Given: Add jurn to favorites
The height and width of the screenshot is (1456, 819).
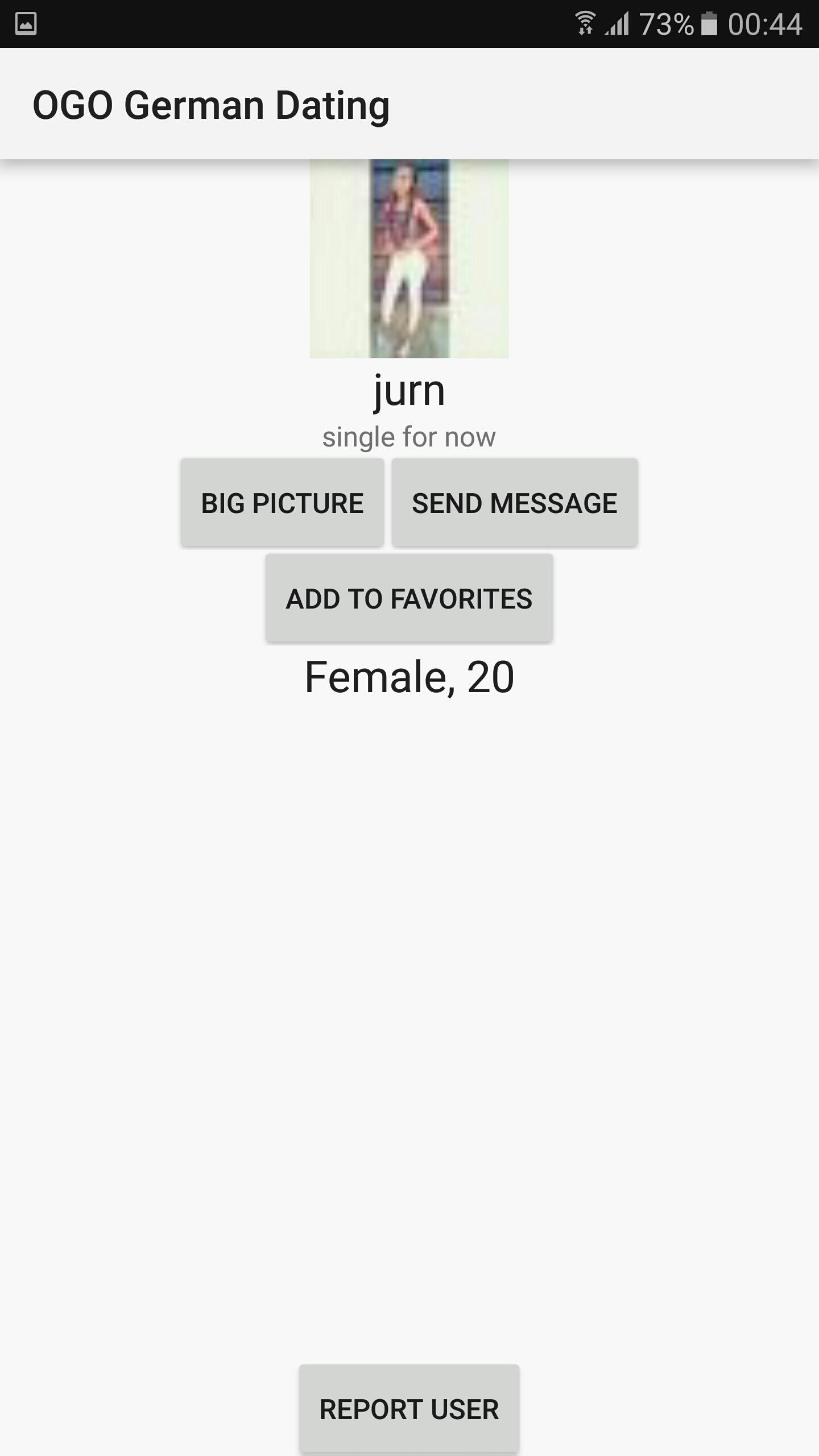Looking at the screenshot, I should pos(409,598).
